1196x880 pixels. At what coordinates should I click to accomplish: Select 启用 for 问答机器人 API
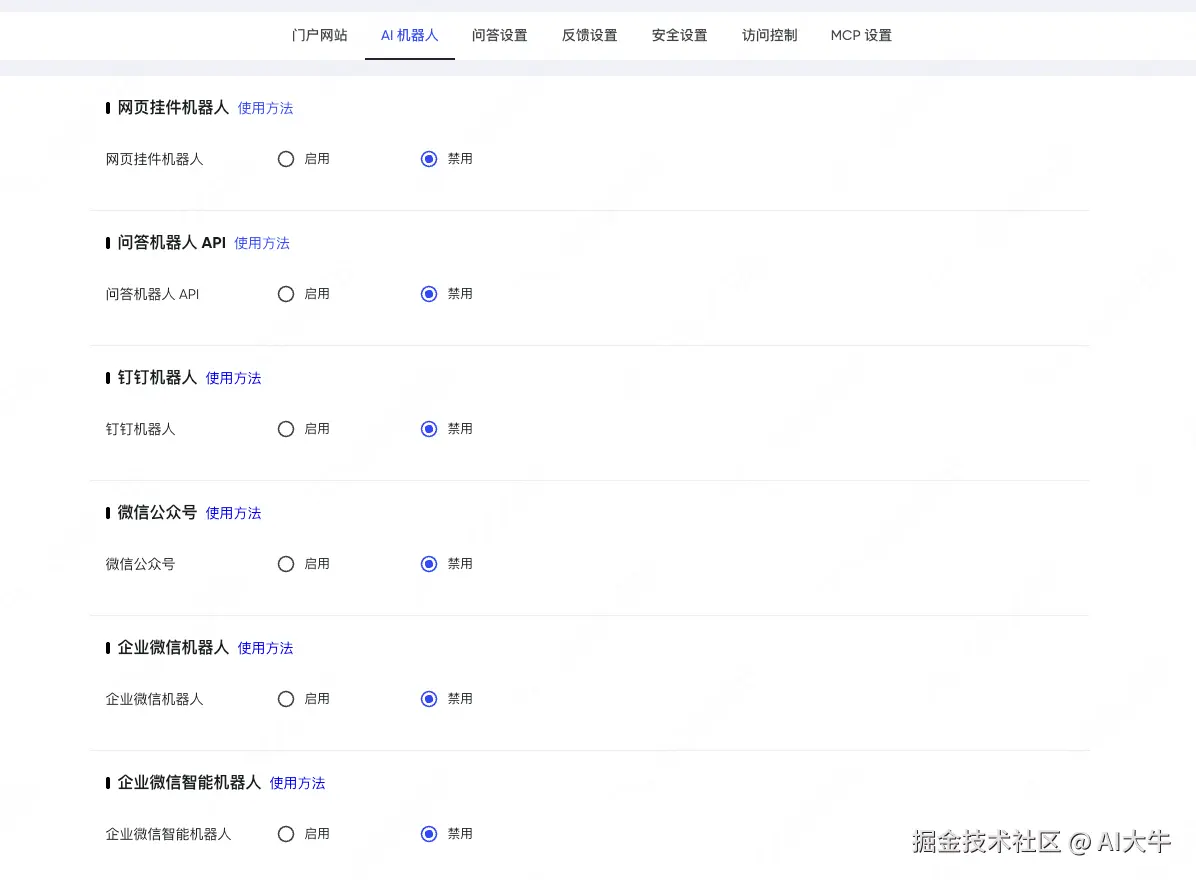(x=286, y=294)
